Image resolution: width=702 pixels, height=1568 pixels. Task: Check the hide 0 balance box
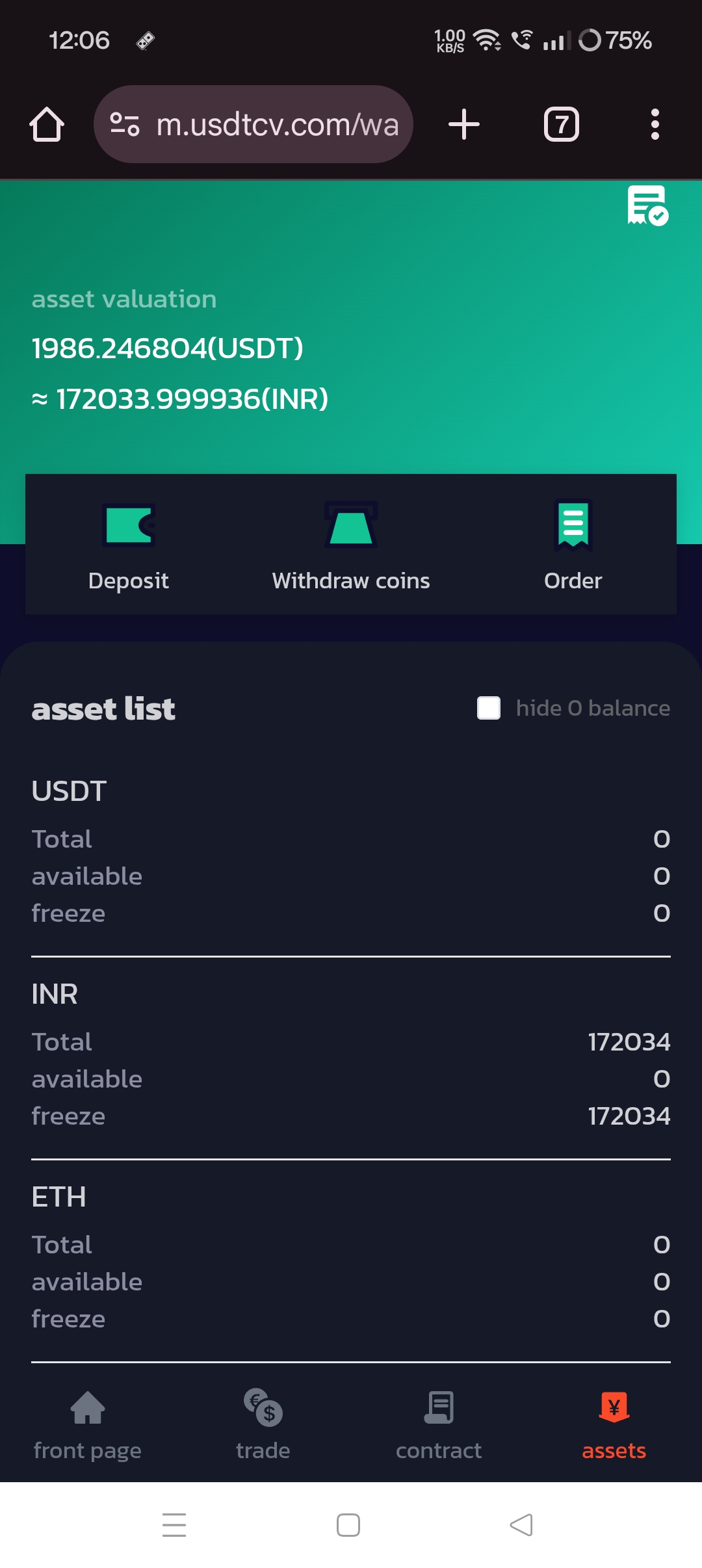coord(489,708)
